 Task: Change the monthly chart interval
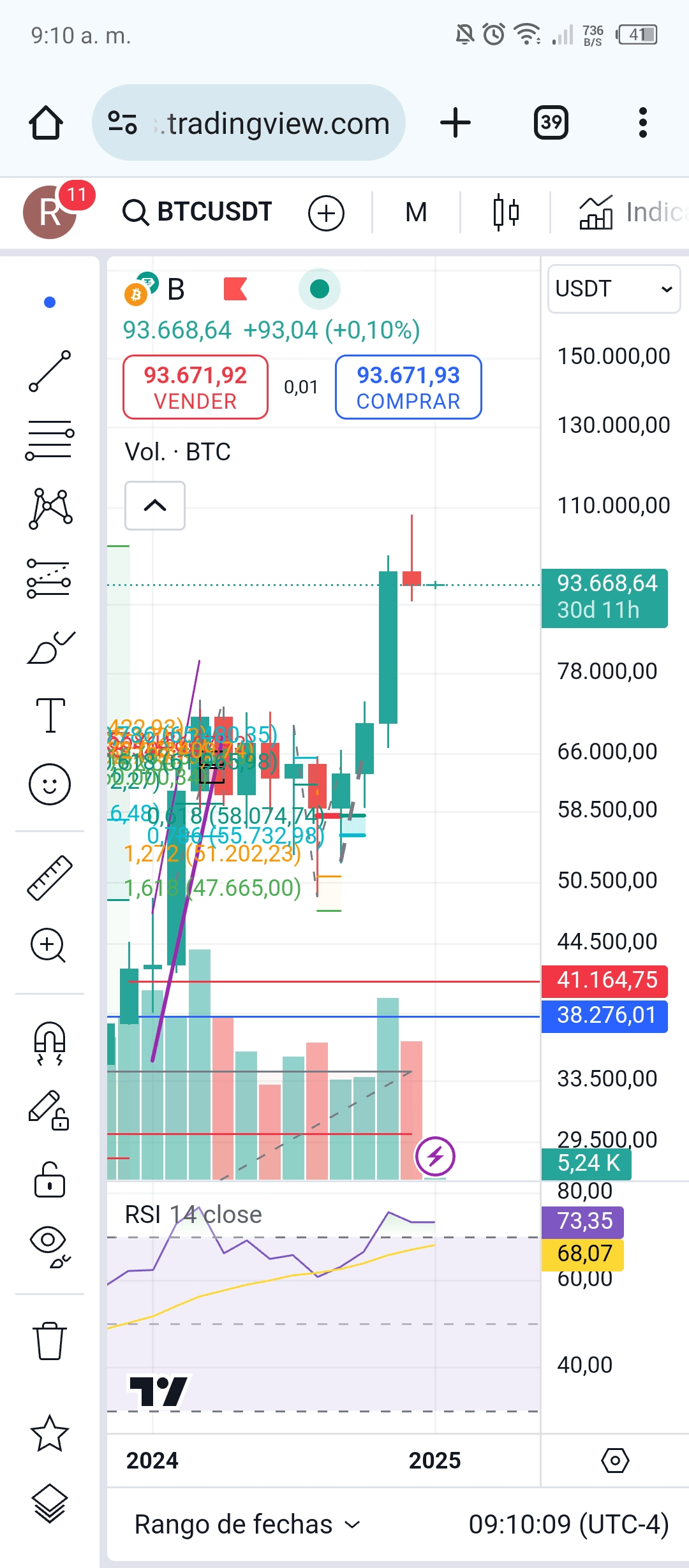coord(416,212)
